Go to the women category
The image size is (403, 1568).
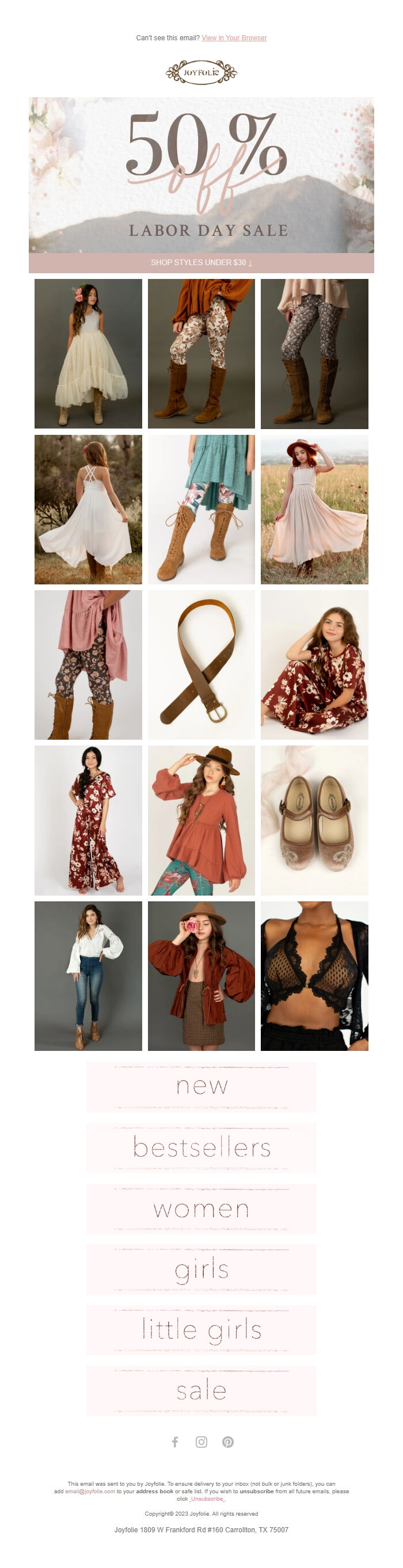(201, 1208)
